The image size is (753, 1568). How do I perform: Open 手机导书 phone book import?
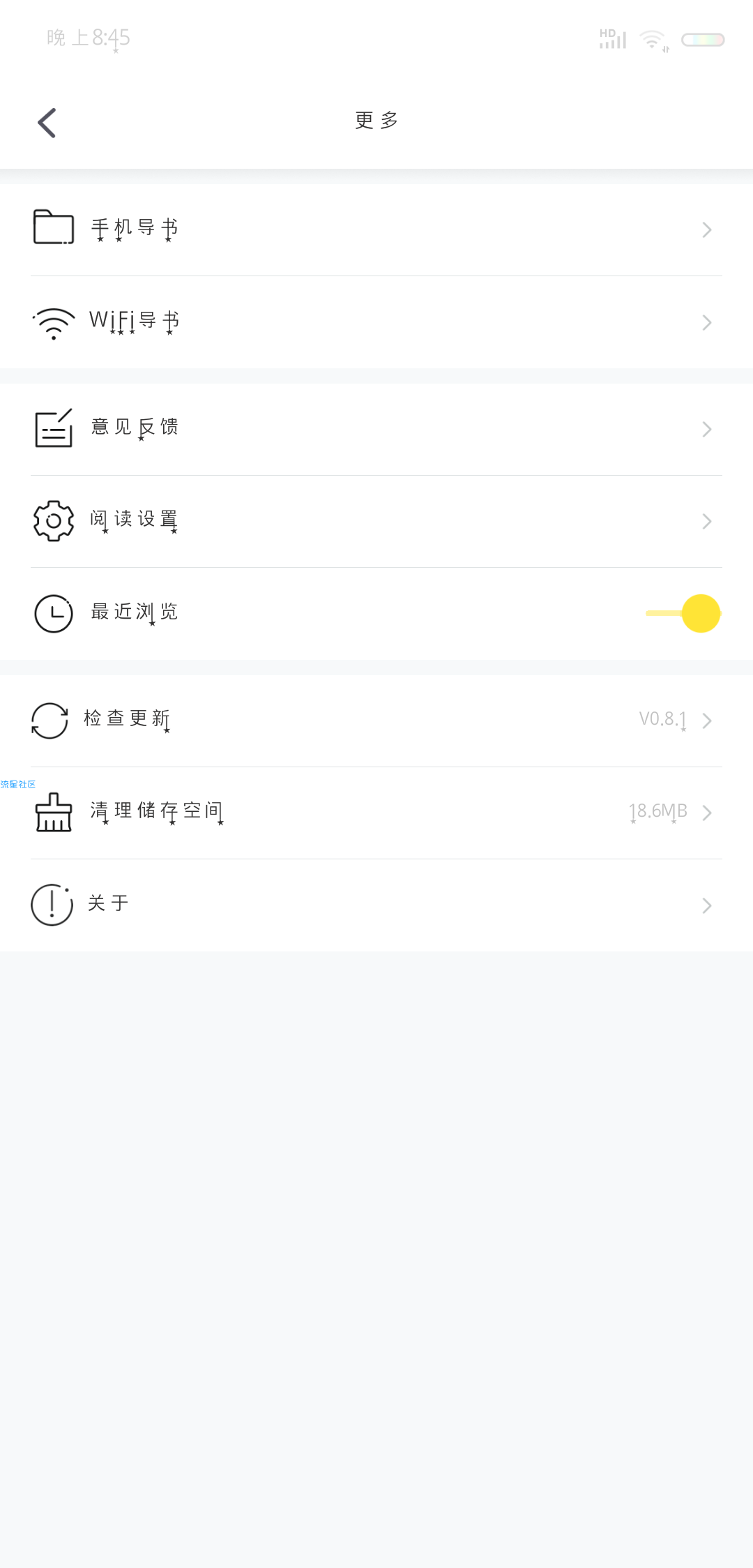pyautogui.click(x=376, y=229)
